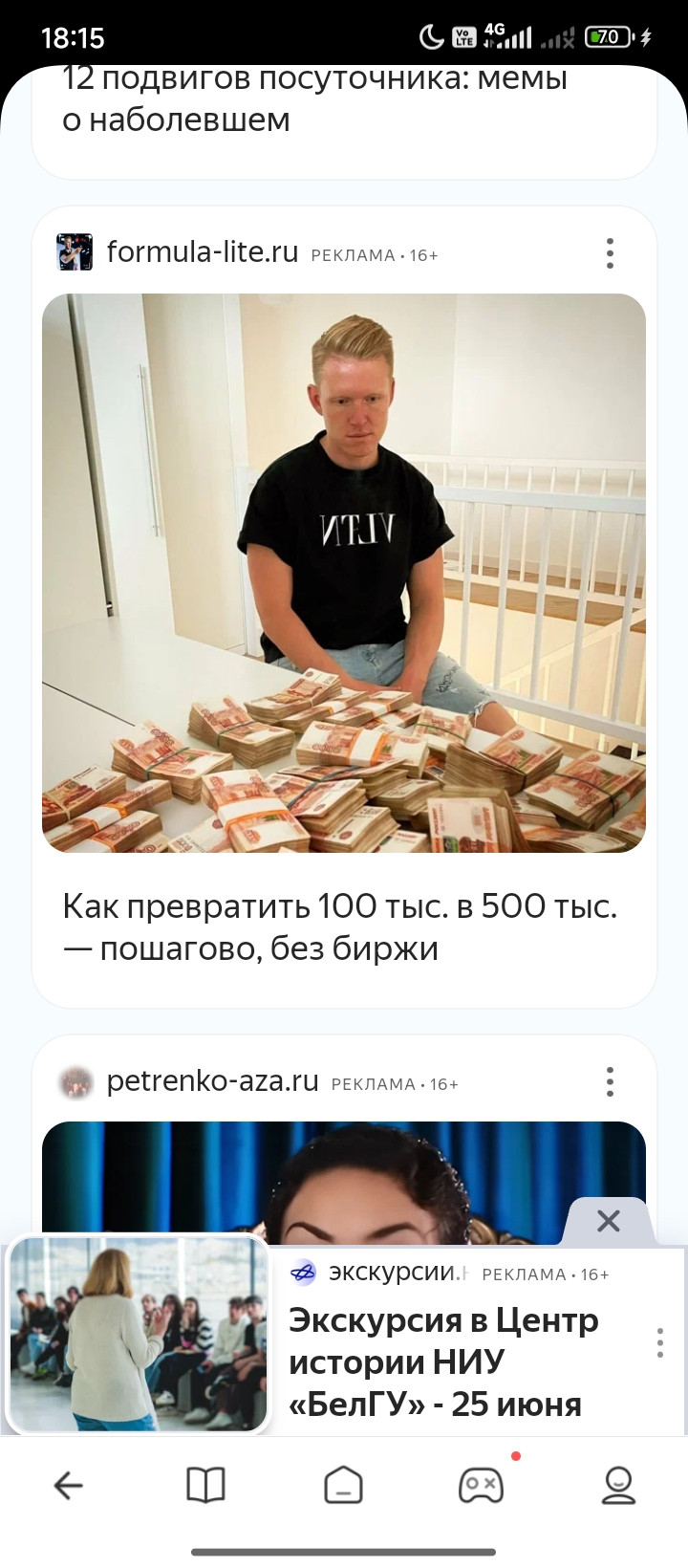The width and height of the screenshot is (688, 1568).
Task: Open the games controller icon
Action: [482, 1486]
